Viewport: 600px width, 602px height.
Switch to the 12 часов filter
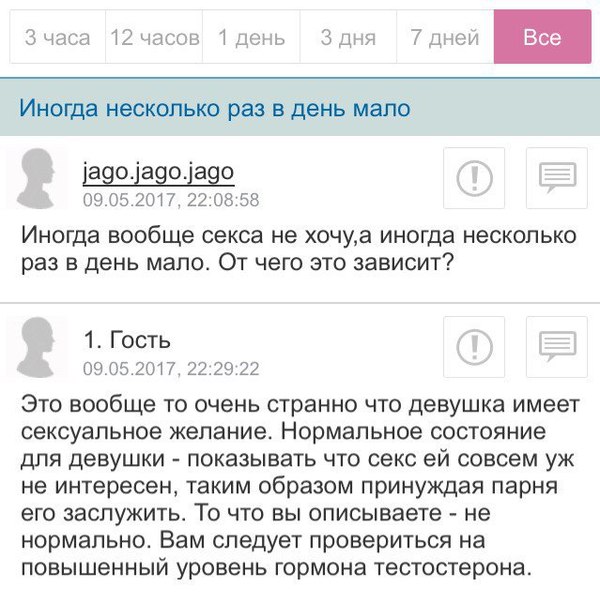click(155, 38)
